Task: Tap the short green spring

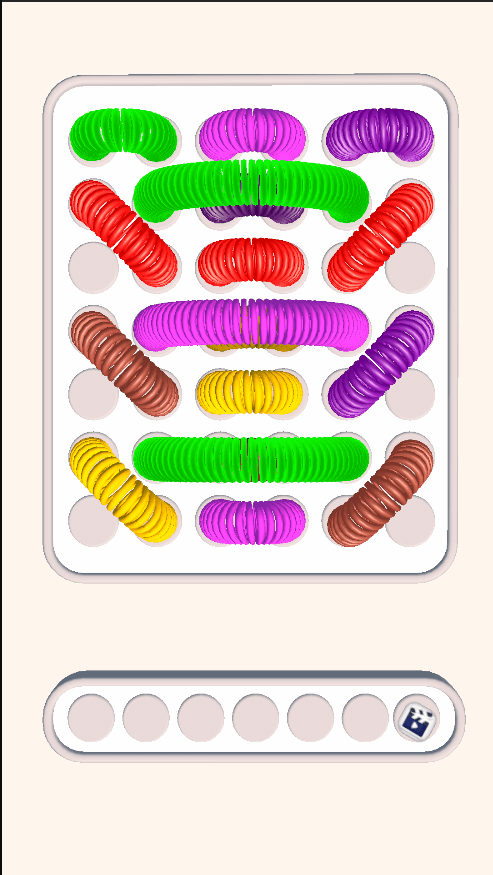Action: (x=123, y=134)
